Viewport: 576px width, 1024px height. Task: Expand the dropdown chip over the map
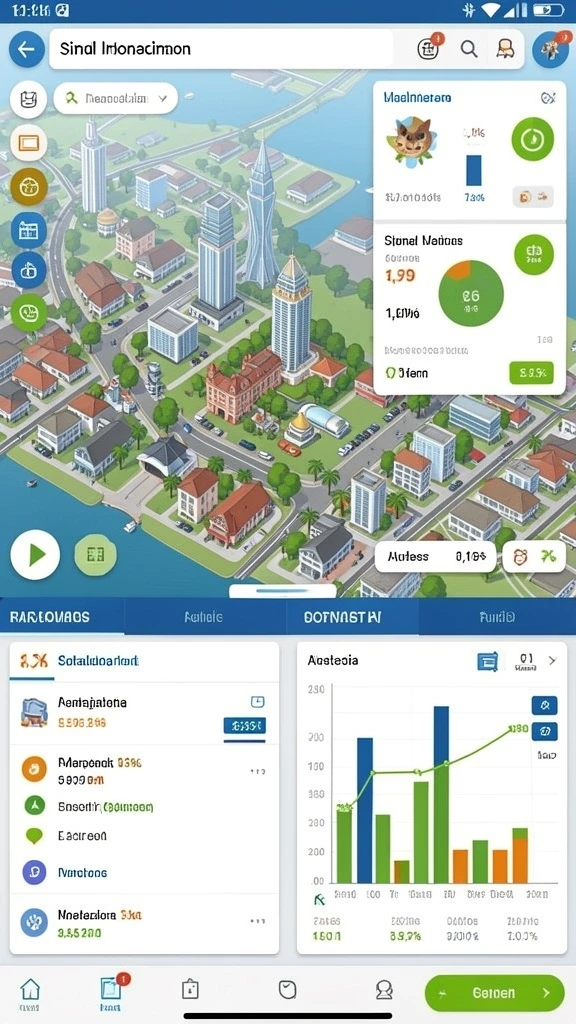click(116, 99)
